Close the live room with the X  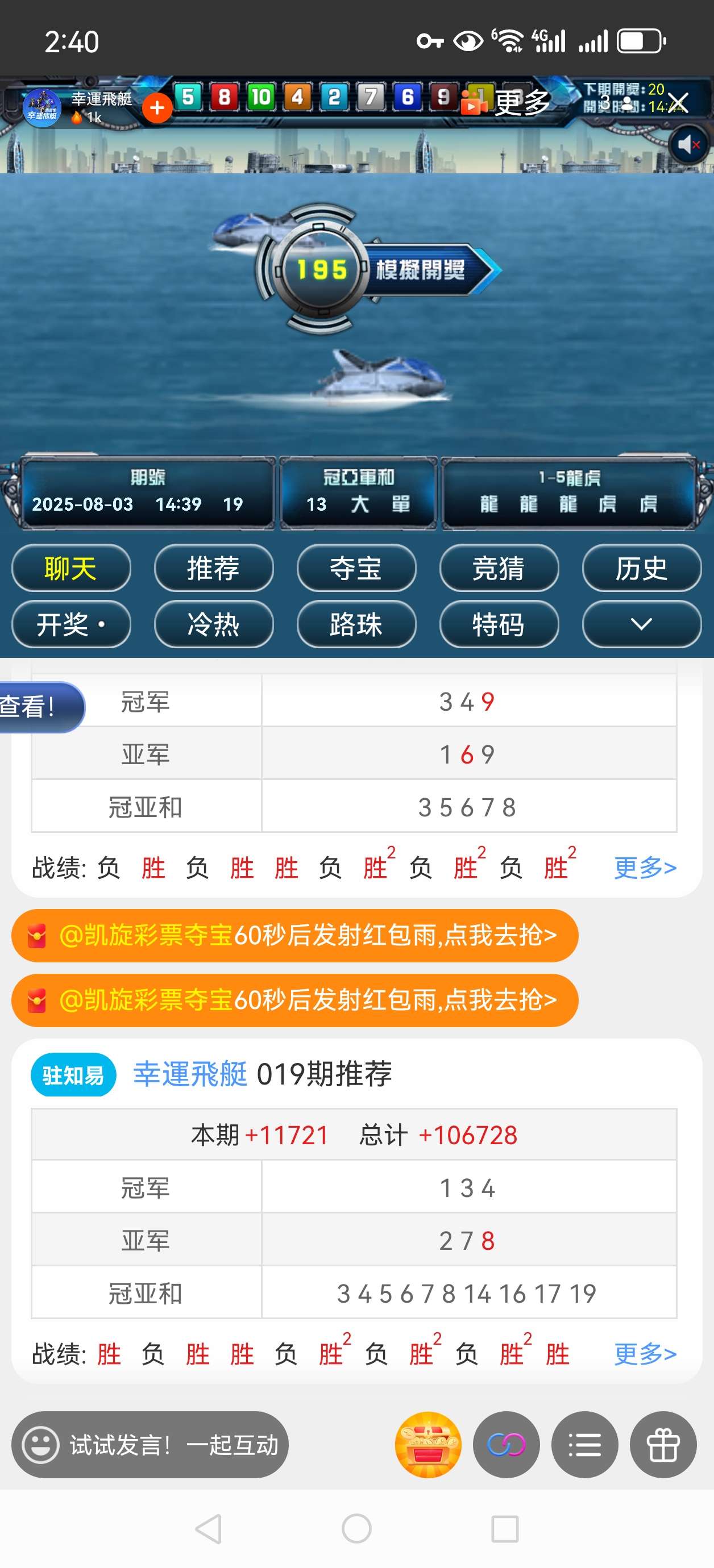(678, 103)
